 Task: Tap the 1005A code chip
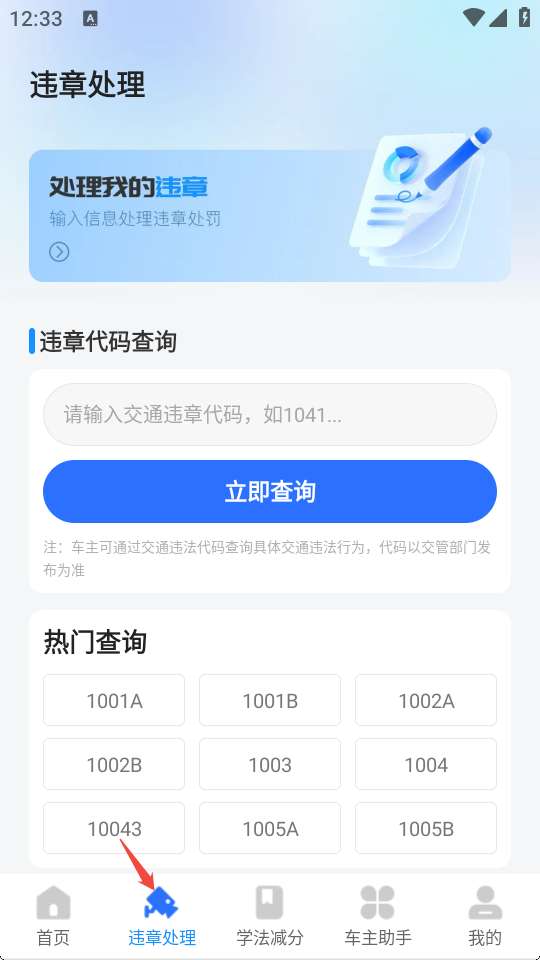[x=270, y=828]
